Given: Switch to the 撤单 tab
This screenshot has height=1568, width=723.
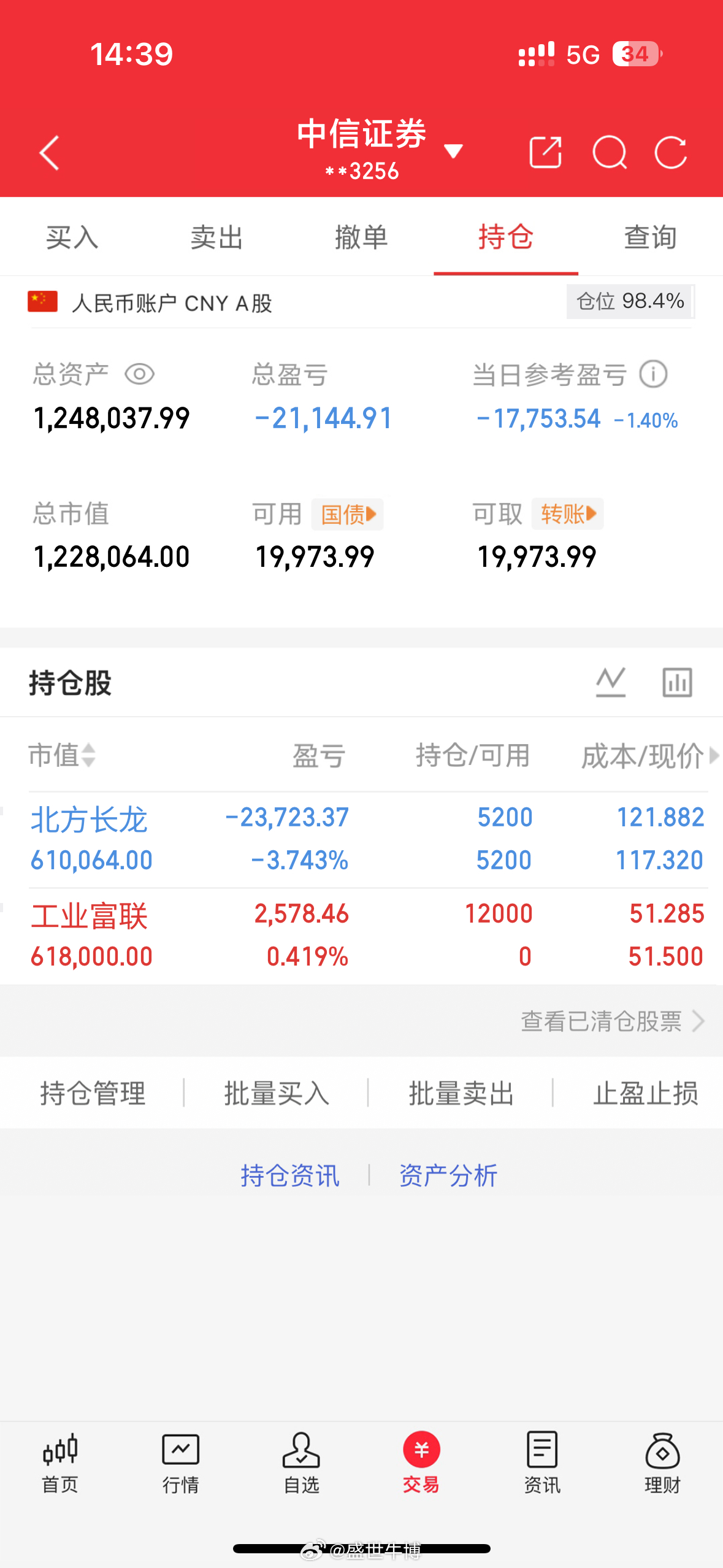Looking at the screenshot, I should 361,238.
